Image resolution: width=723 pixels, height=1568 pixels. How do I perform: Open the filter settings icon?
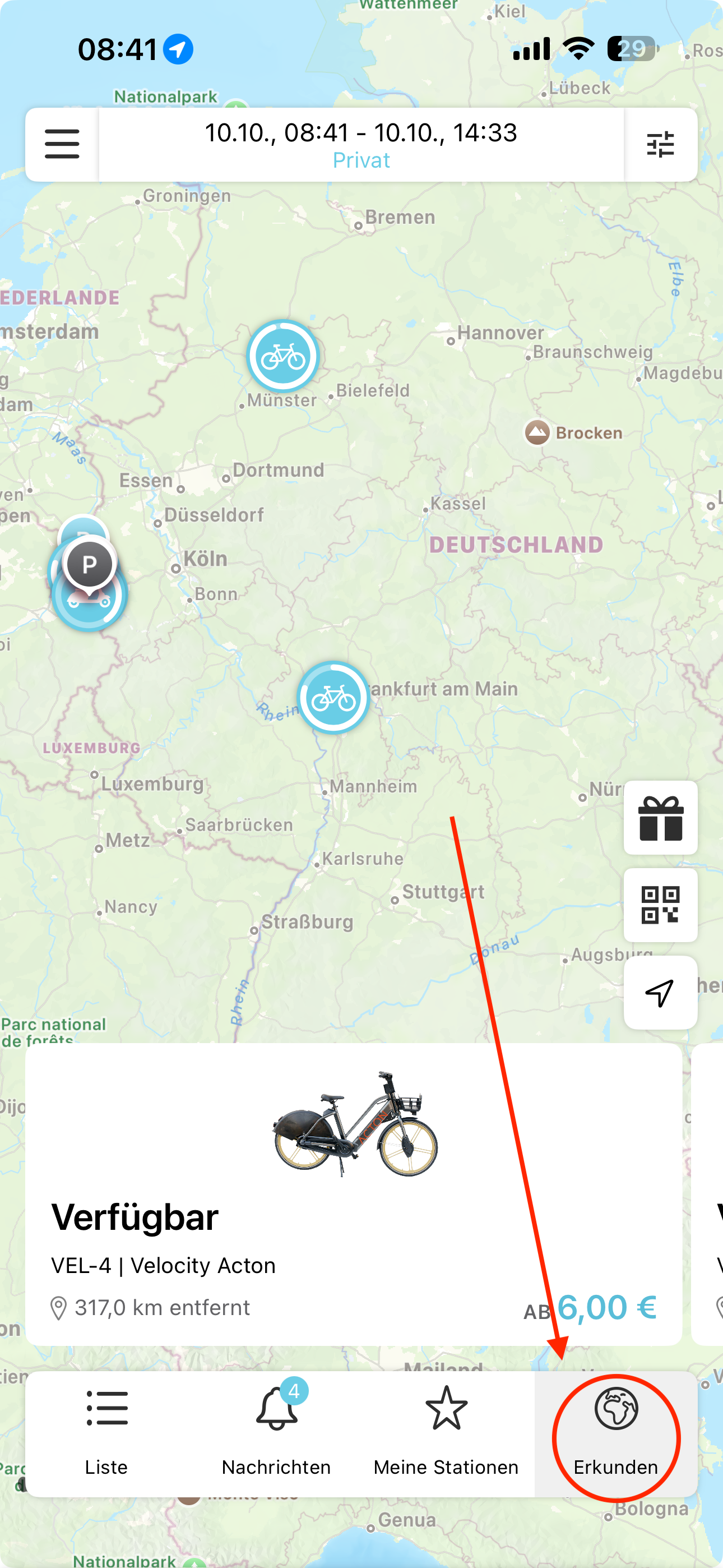tap(660, 144)
